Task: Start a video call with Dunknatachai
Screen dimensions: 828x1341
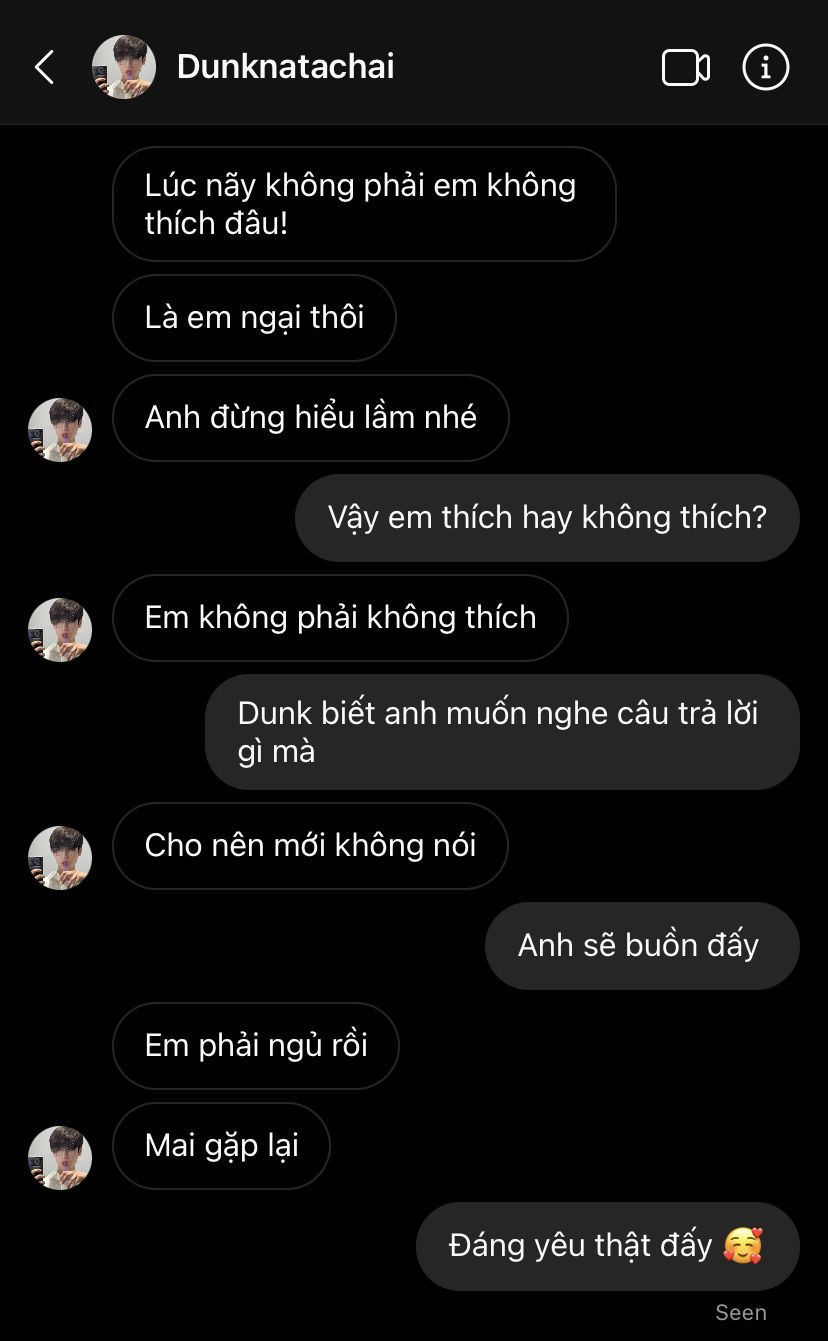Action: 685,68
